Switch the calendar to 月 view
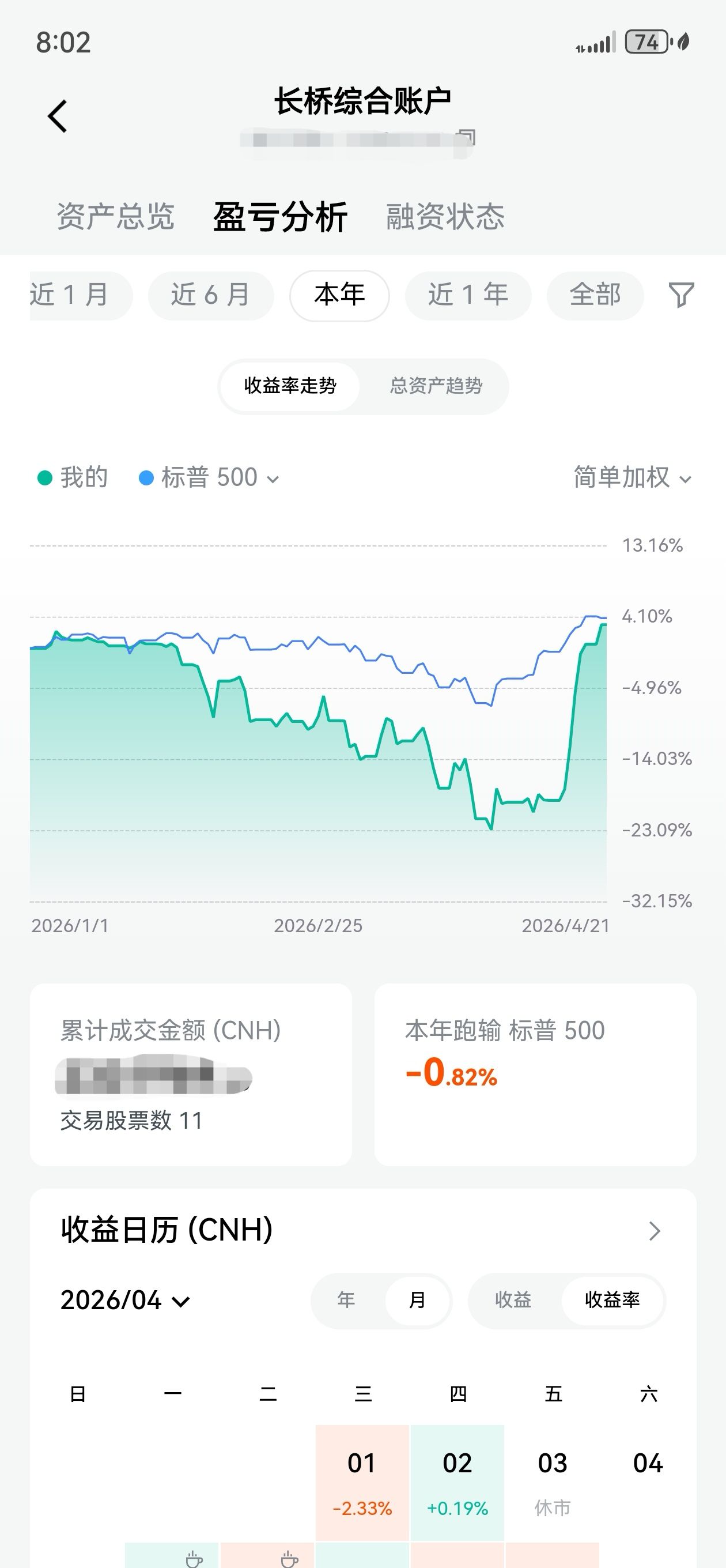Screen dimensions: 726x1568 click(417, 1300)
